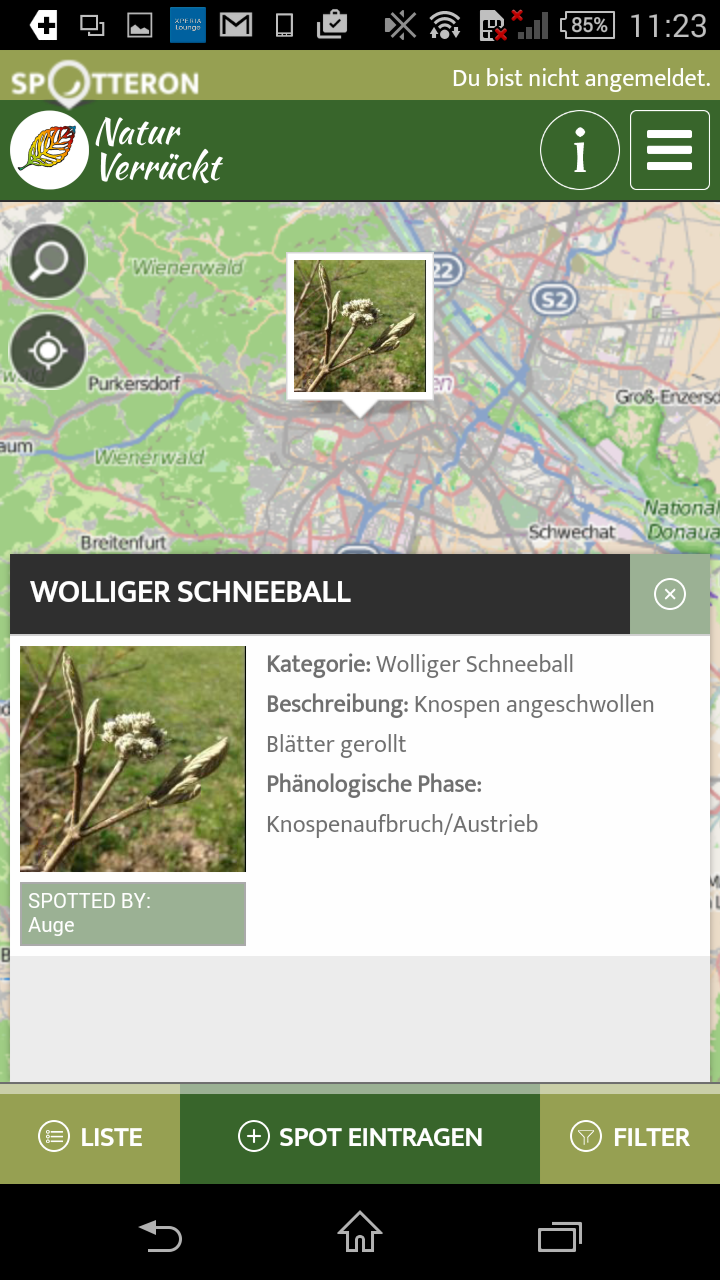Enlarge the Wolliger Schneeball photo
Image resolution: width=720 pixels, height=1280 pixels.
click(x=133, y=759)
